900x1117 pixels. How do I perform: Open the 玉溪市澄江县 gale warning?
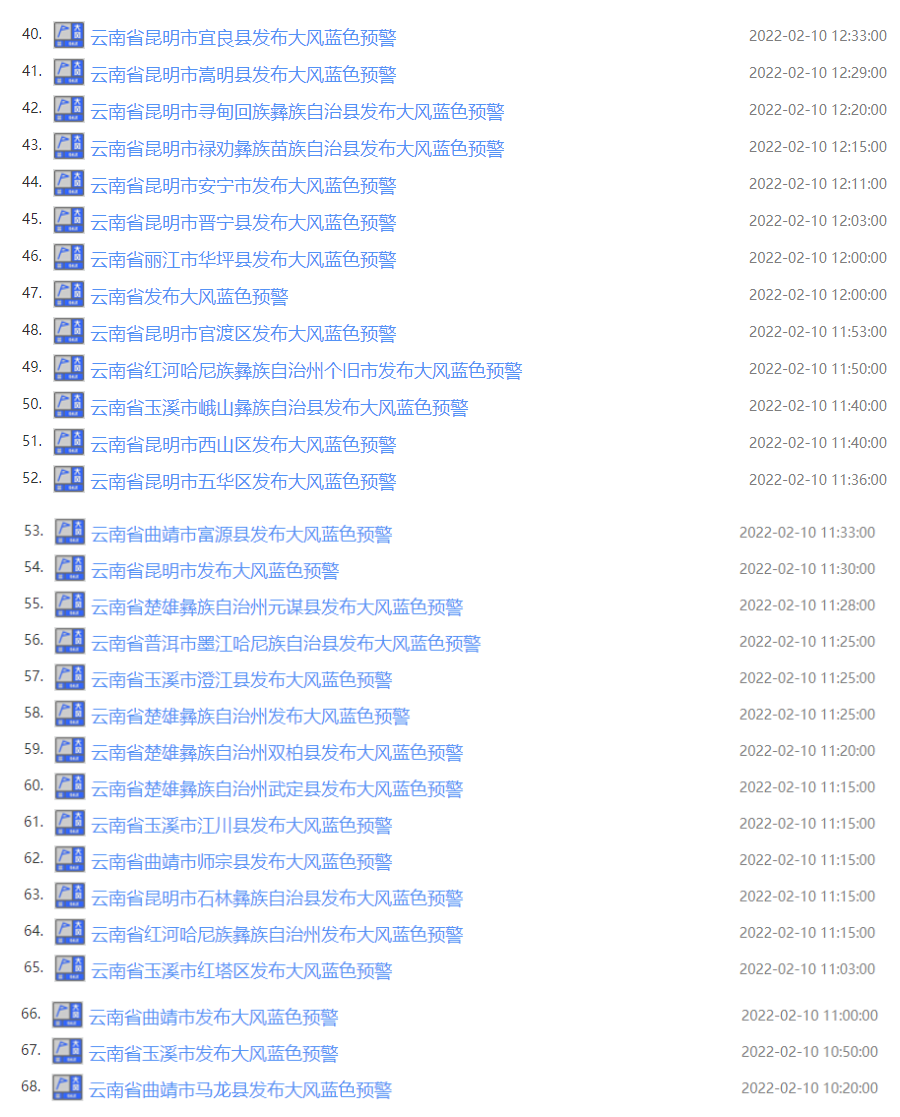click(241, 680)
